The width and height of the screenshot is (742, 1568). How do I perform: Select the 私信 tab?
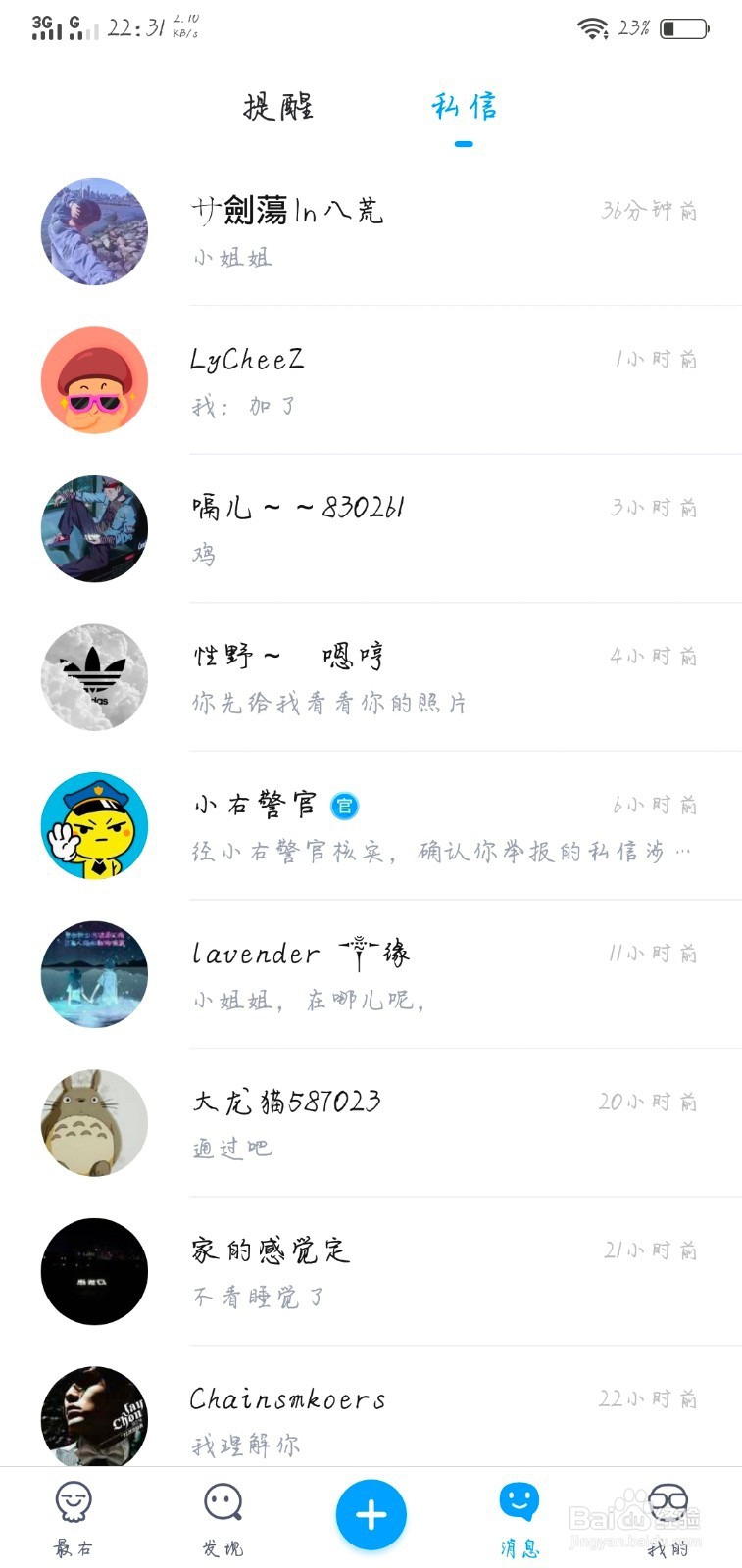coord(464,106)
